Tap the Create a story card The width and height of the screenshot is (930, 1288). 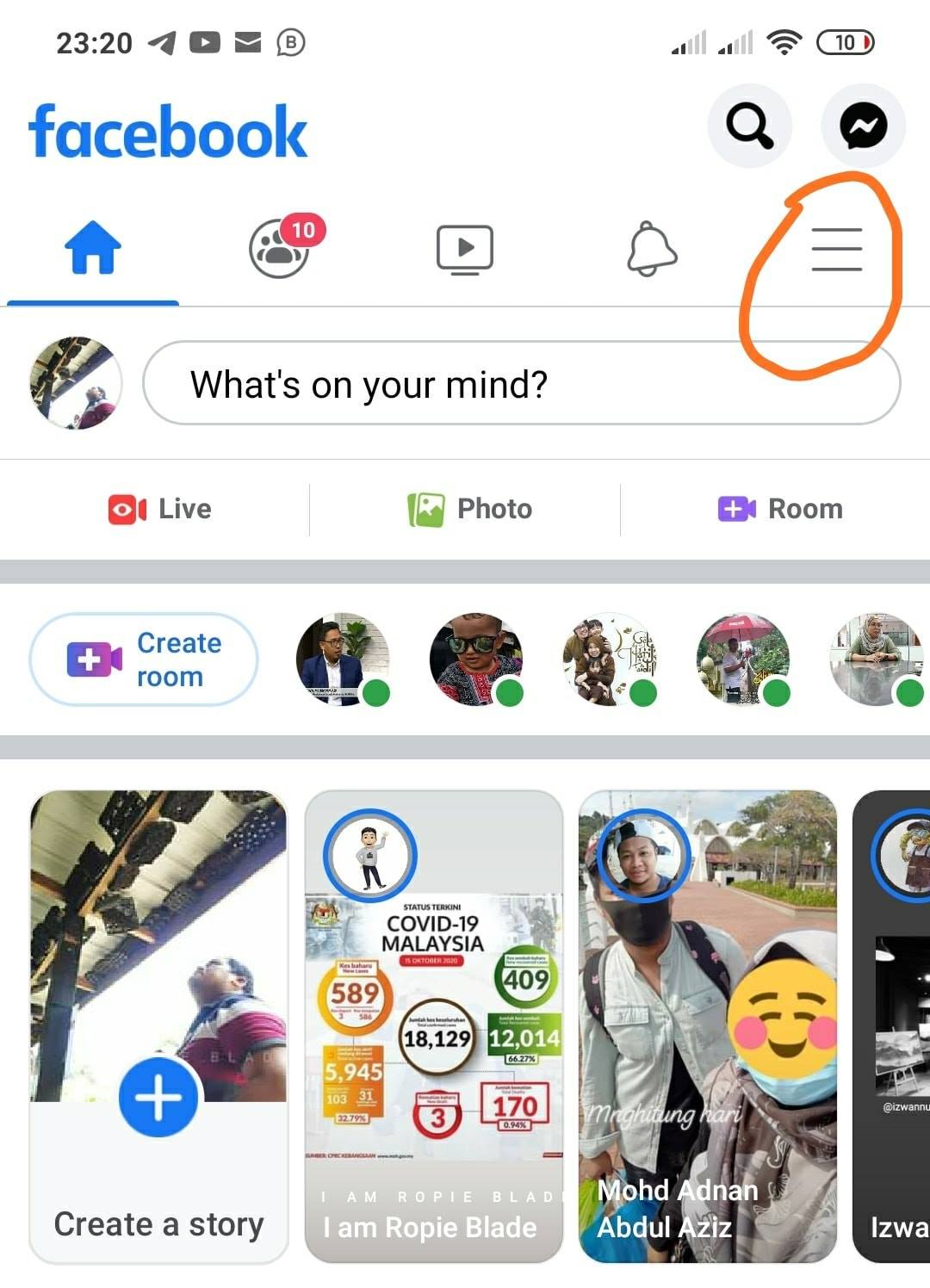click(158, 1026)
